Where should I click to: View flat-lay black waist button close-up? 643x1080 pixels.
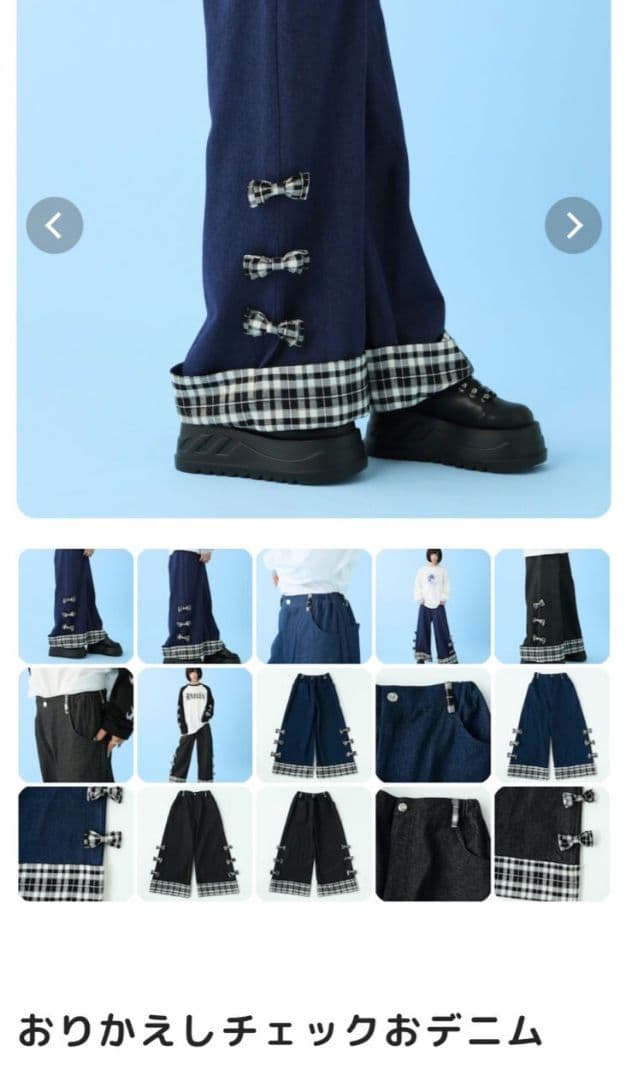(433, 844)
